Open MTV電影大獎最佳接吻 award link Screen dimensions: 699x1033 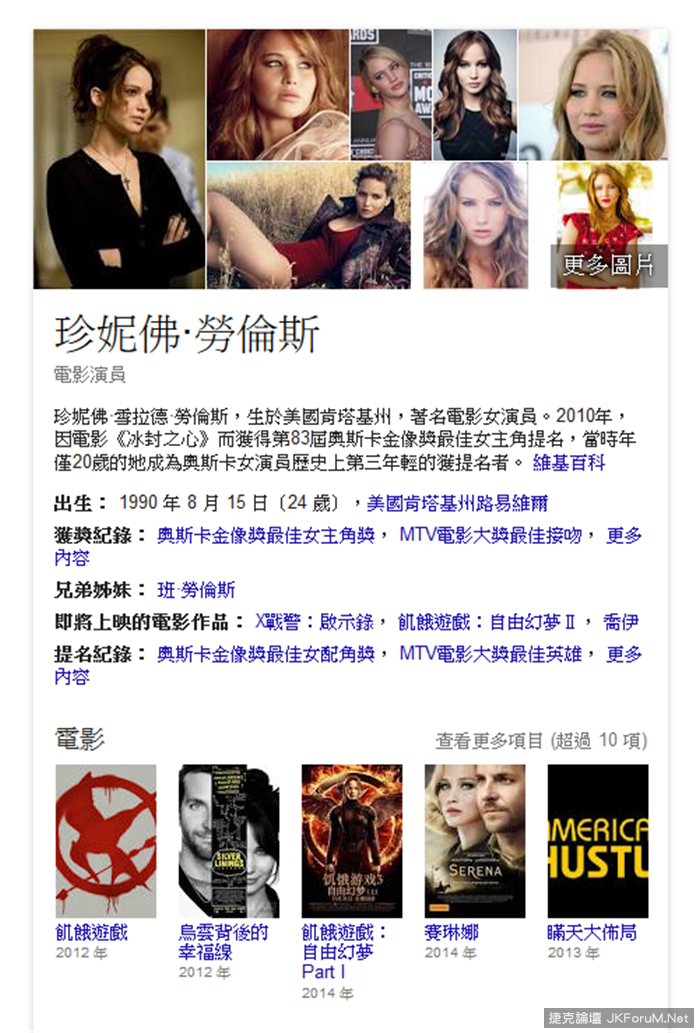click(490, 535)
